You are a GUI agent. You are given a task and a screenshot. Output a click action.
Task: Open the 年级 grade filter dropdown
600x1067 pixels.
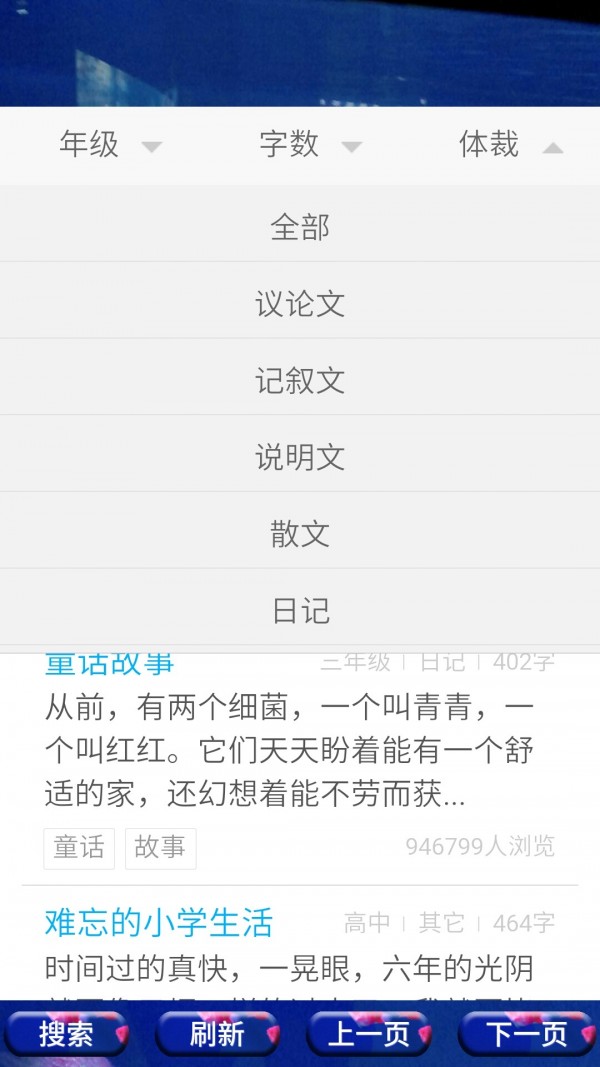coord(108,146)
